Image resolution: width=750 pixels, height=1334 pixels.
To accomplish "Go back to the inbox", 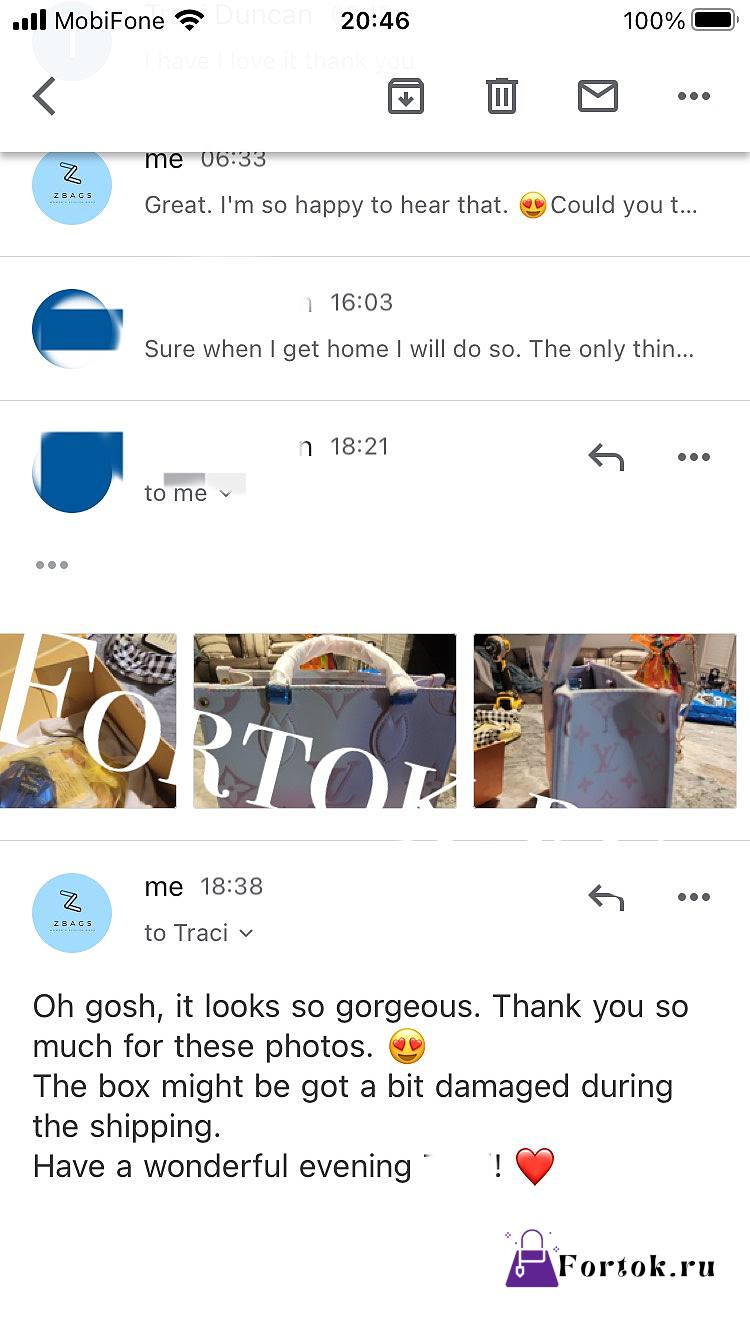I will 44,97.
